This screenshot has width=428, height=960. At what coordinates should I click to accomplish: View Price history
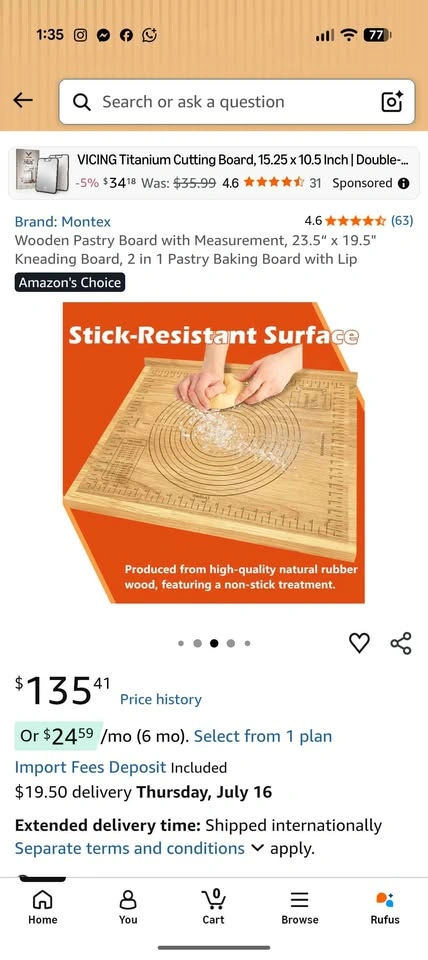point(160,699)
